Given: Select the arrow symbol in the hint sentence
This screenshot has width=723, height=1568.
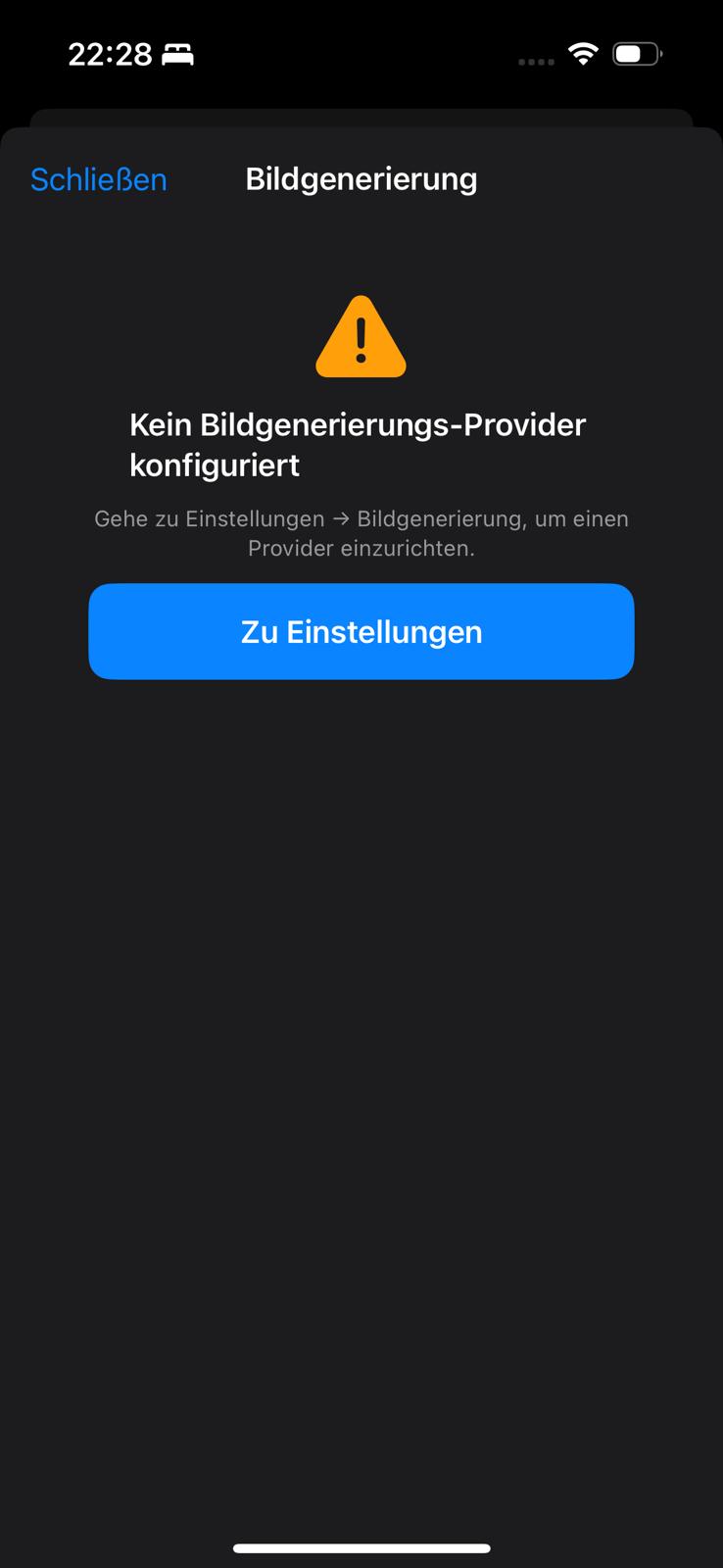Looking at the screenshot, I should 342,518.
